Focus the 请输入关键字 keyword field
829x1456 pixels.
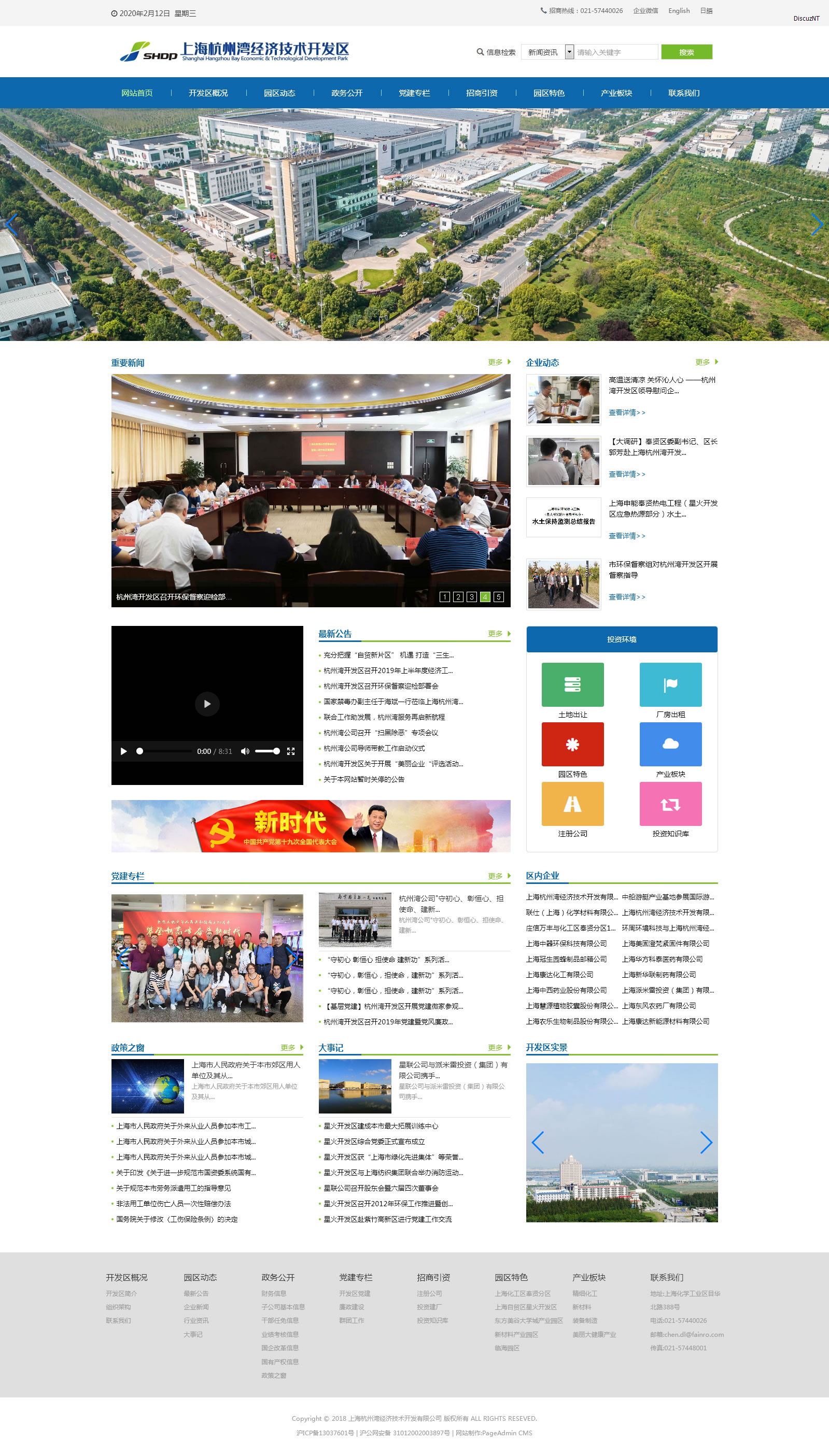pos(616,52)
